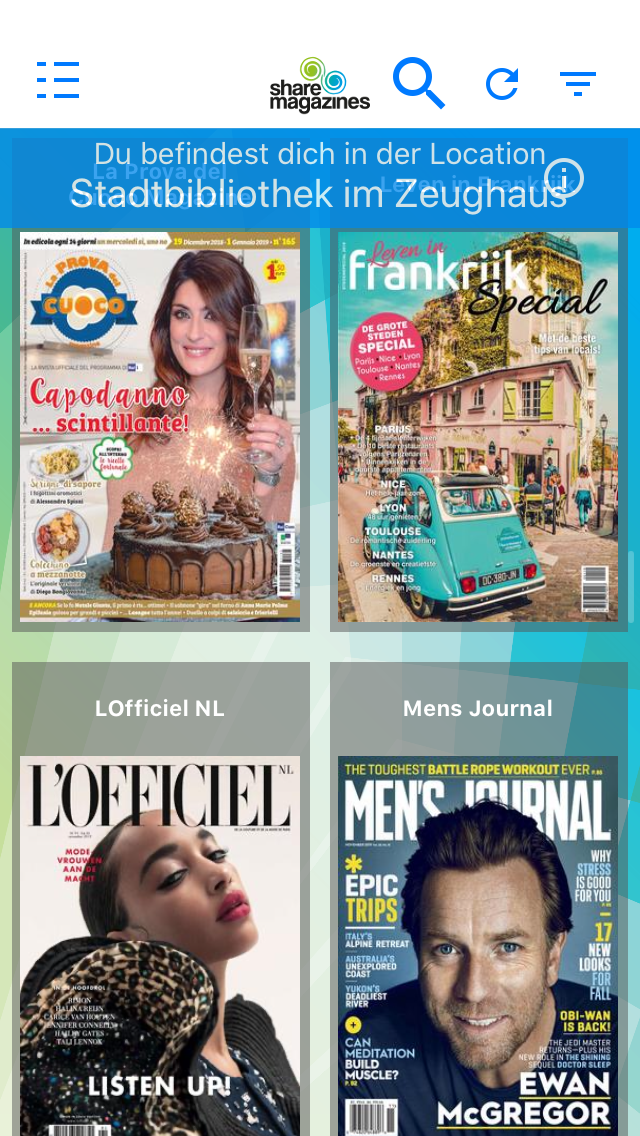
Task: Tap the location info icon
Action: coord(564,178)
